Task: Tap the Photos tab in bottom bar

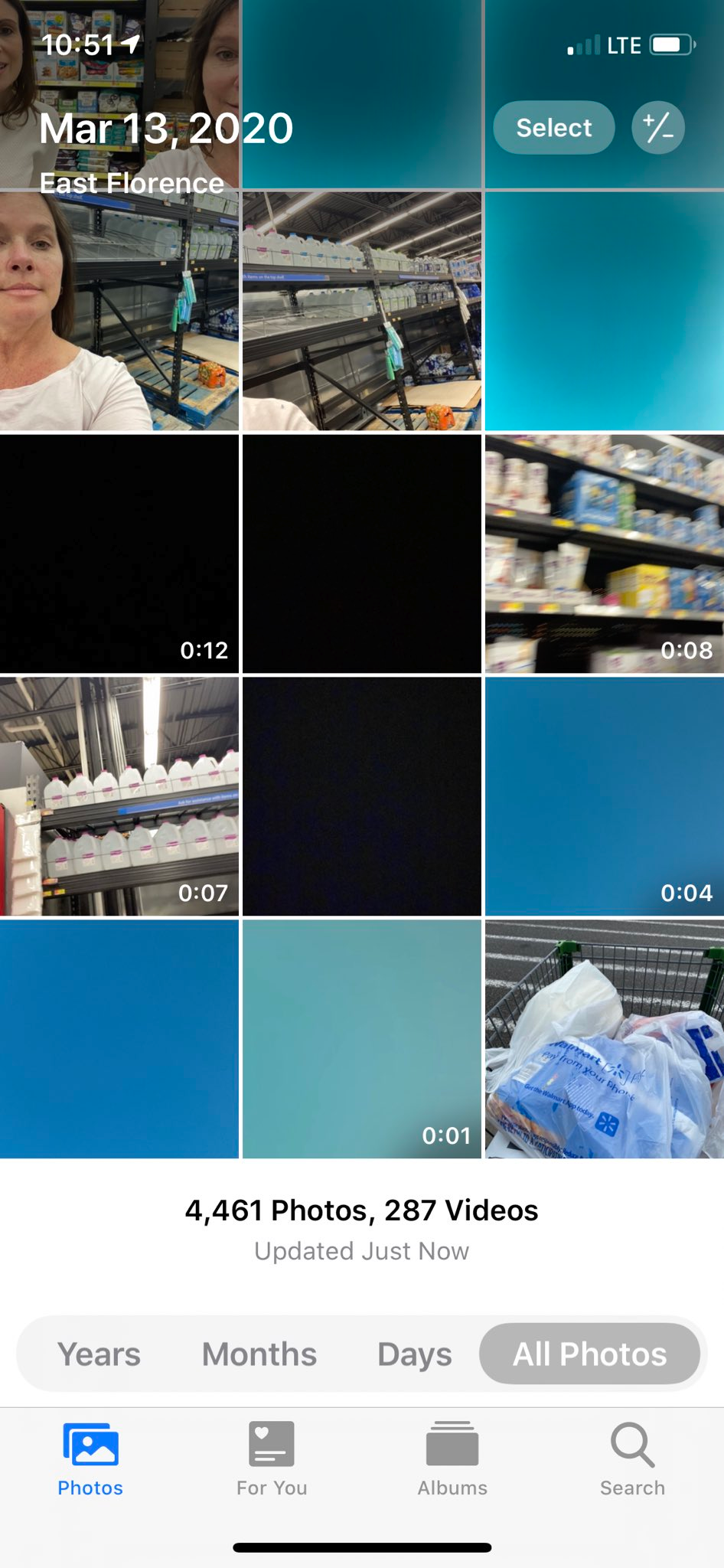Action: pos(90,1459)
